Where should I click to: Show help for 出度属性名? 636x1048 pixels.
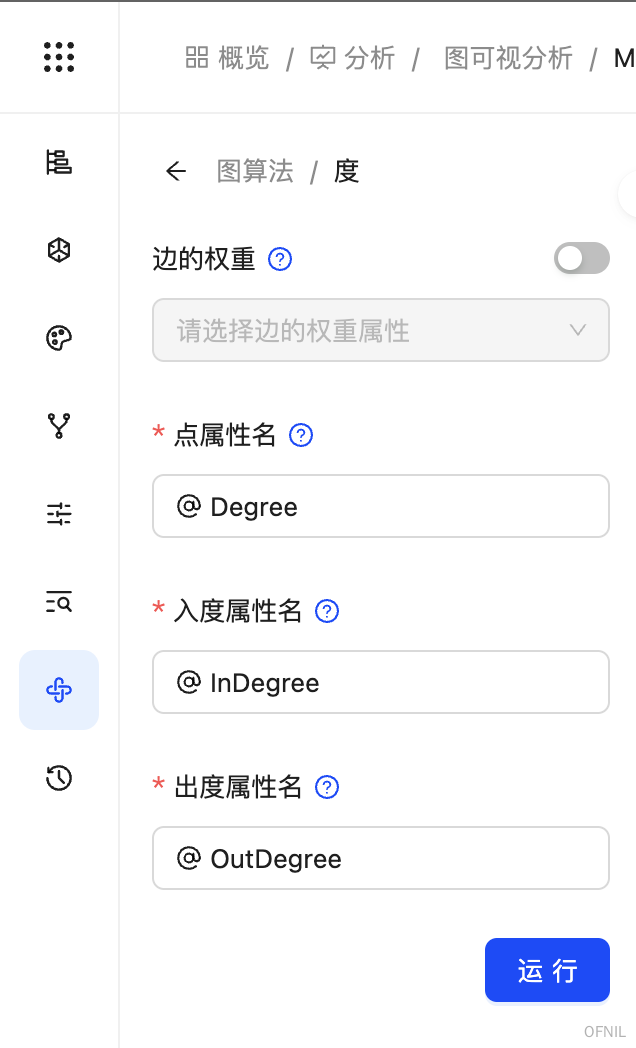coord(327,787)
